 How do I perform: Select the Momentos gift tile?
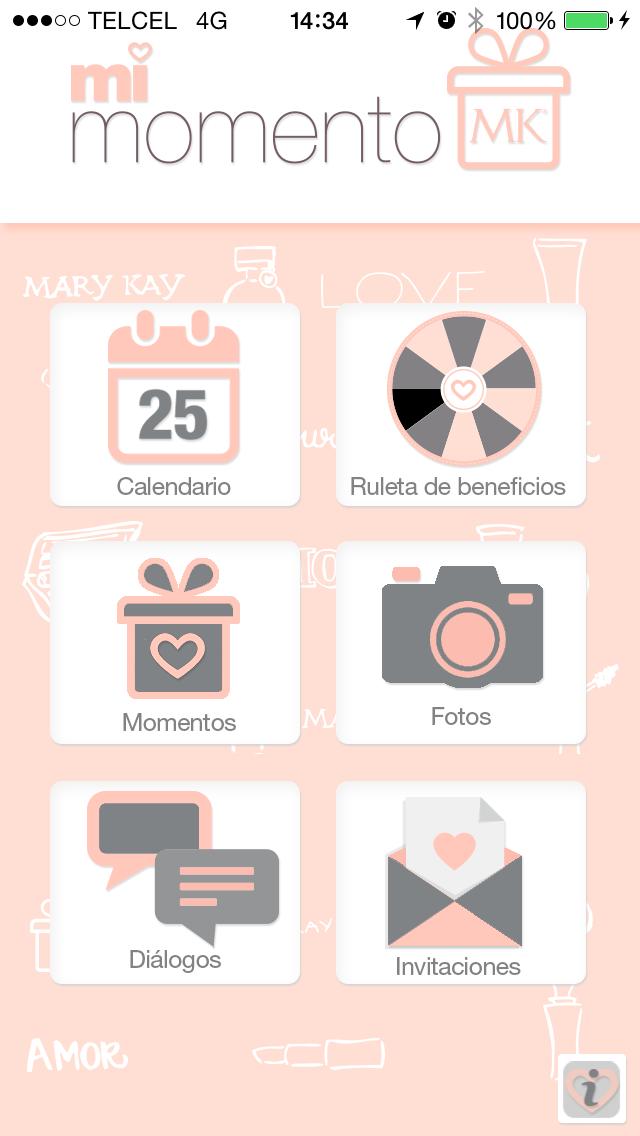[175, 642]
